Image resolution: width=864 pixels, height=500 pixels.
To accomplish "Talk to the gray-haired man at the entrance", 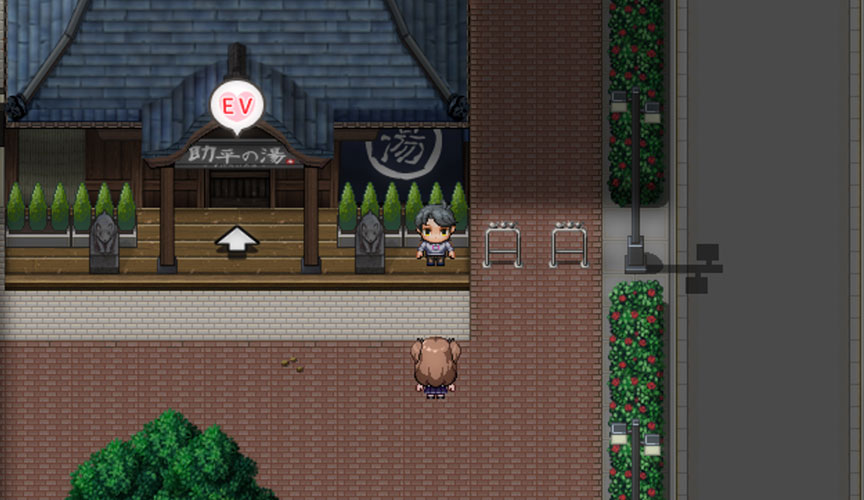I will (436, 234).
